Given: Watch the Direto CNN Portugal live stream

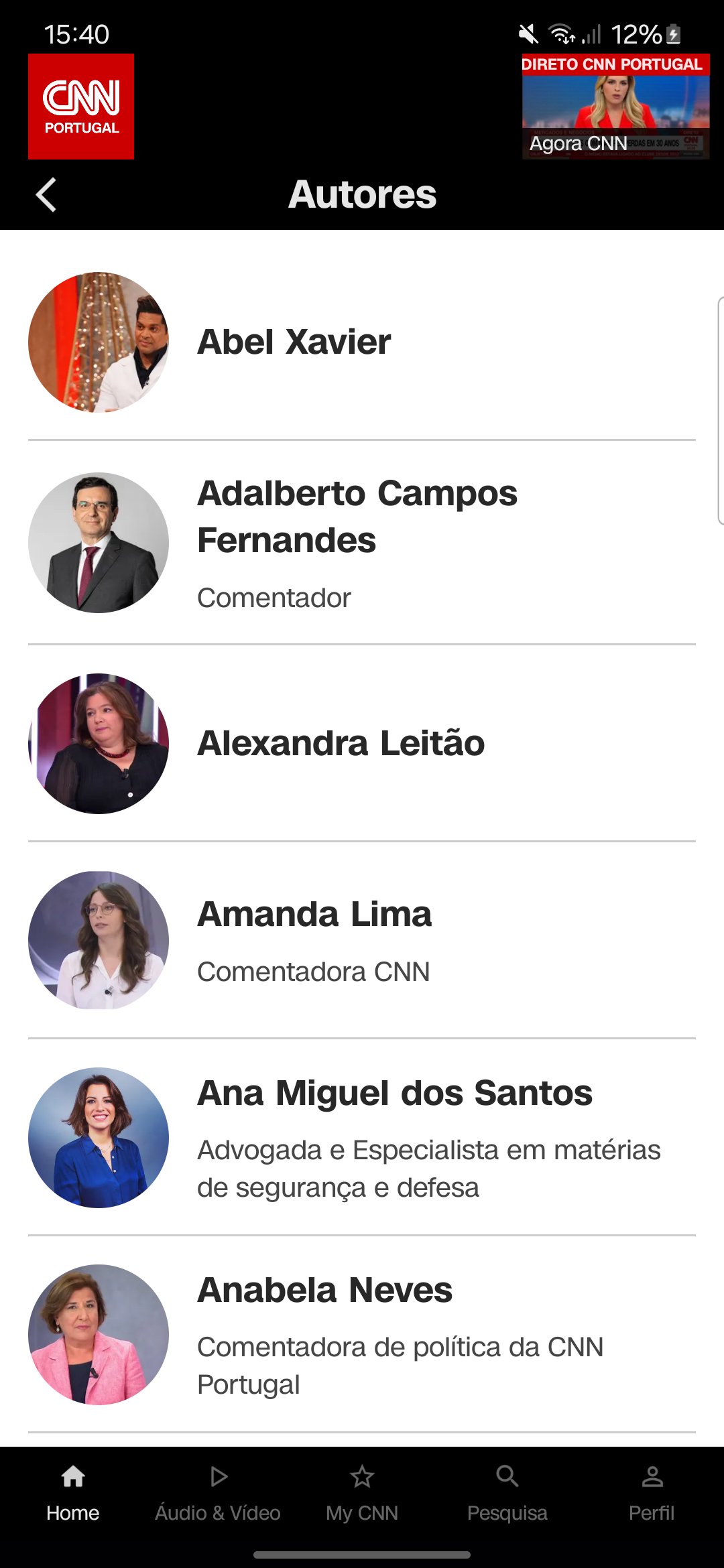Looking at the screenshot, I should [615, 107].
